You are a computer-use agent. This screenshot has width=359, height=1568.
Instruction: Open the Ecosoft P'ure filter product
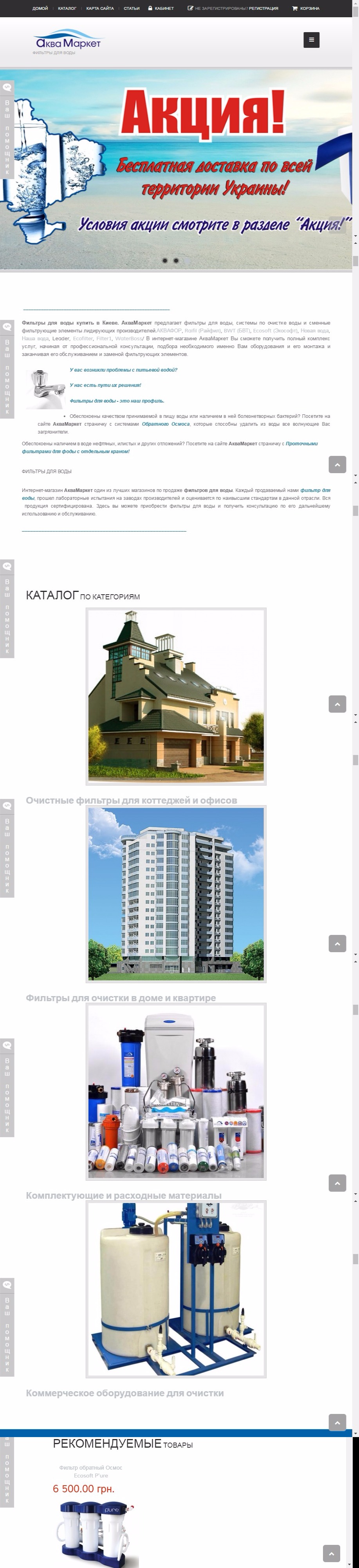90,1471
